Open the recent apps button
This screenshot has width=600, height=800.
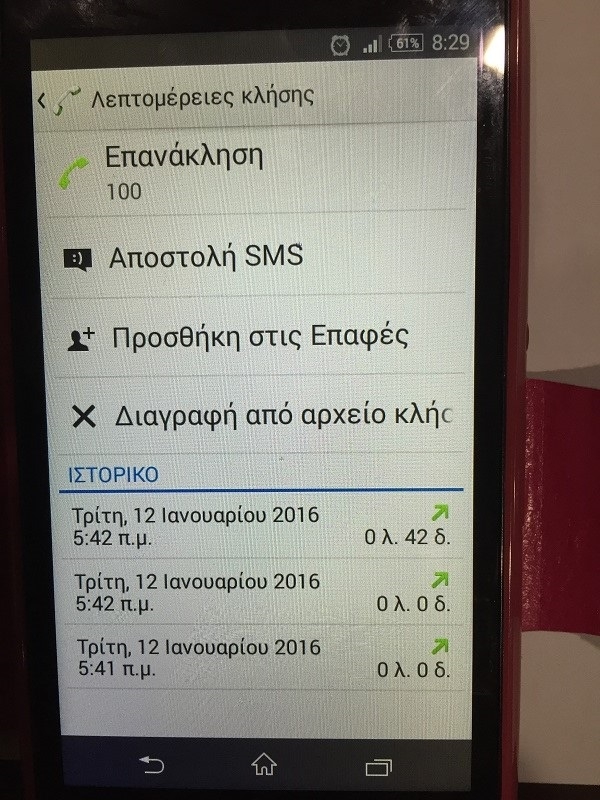pyautogui.click(x=378, y=766)
